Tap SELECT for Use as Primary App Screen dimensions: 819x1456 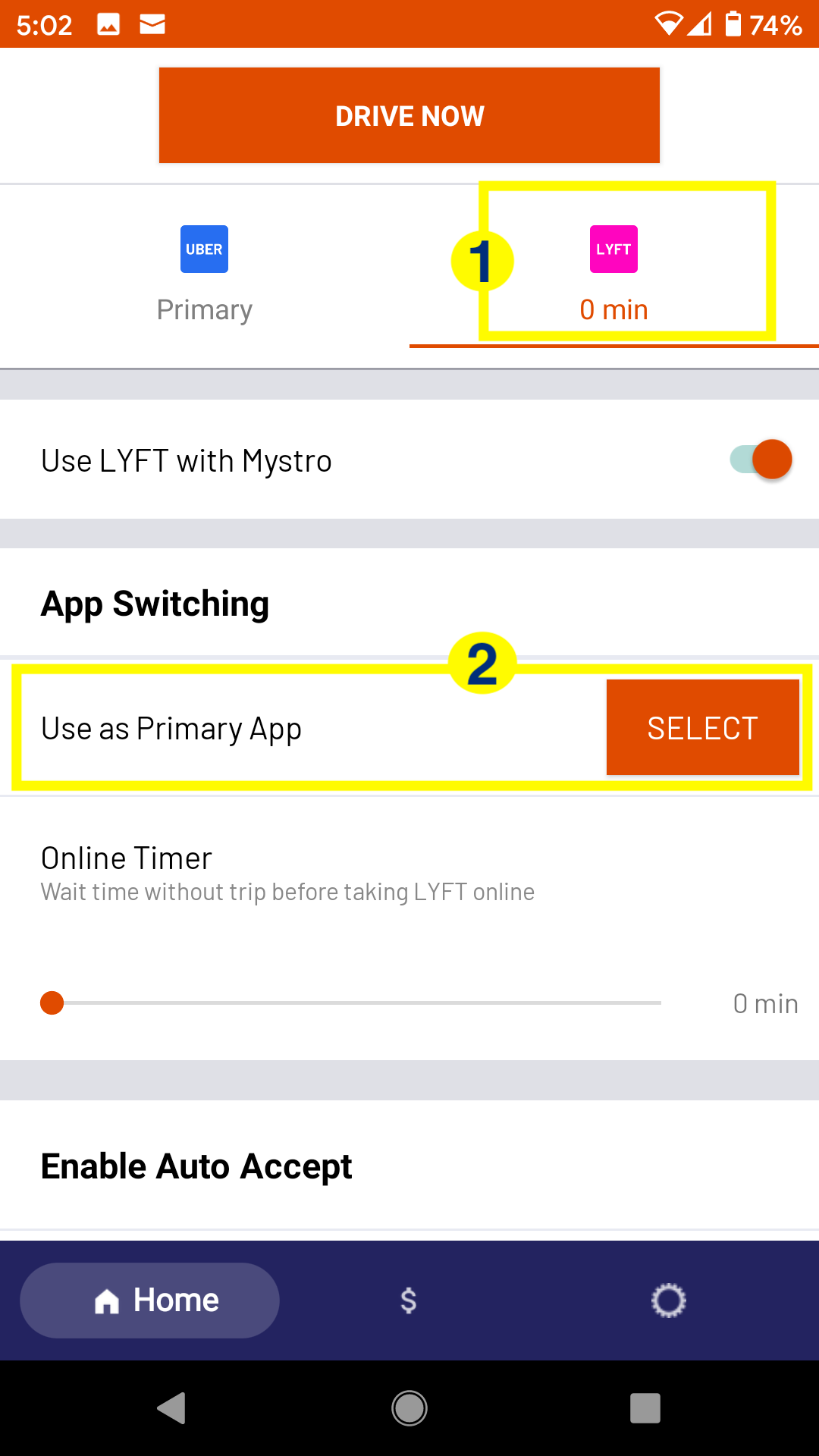pyautogui.click(x=703, y=728)
